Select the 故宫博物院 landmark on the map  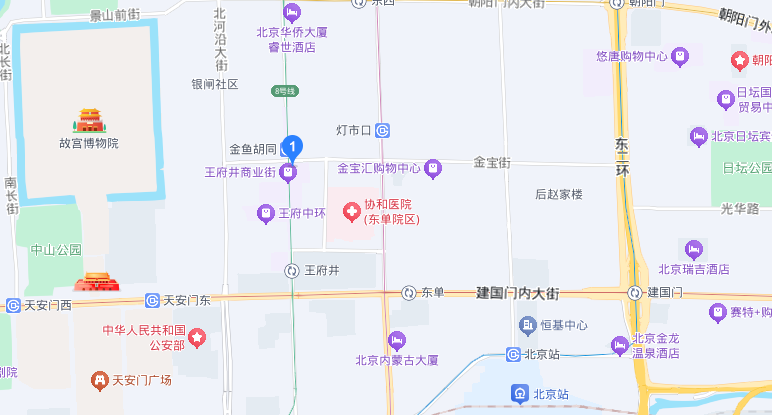click(x=89, y=121)
